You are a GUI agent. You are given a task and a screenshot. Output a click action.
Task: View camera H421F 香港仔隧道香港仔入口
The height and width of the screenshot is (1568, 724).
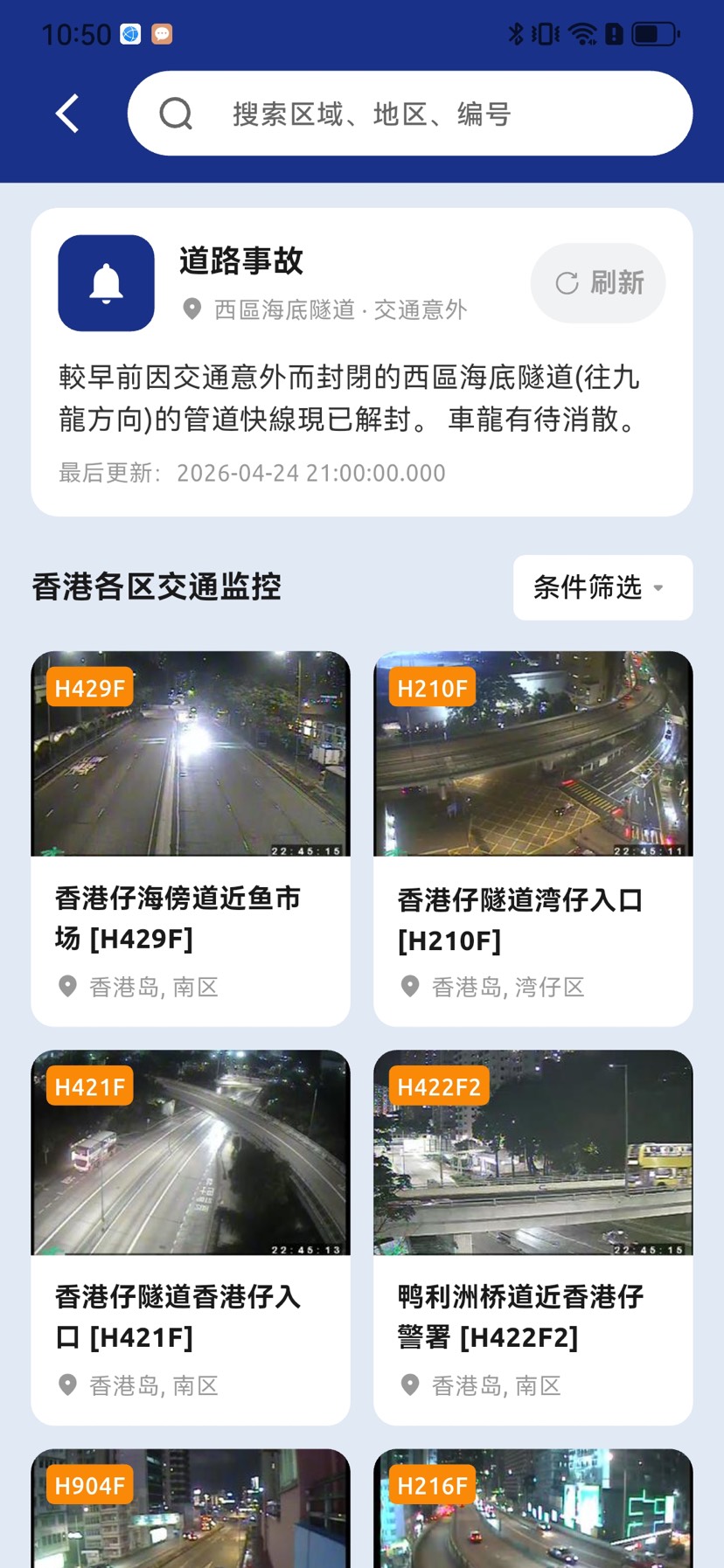click(x=191, y=1238)
